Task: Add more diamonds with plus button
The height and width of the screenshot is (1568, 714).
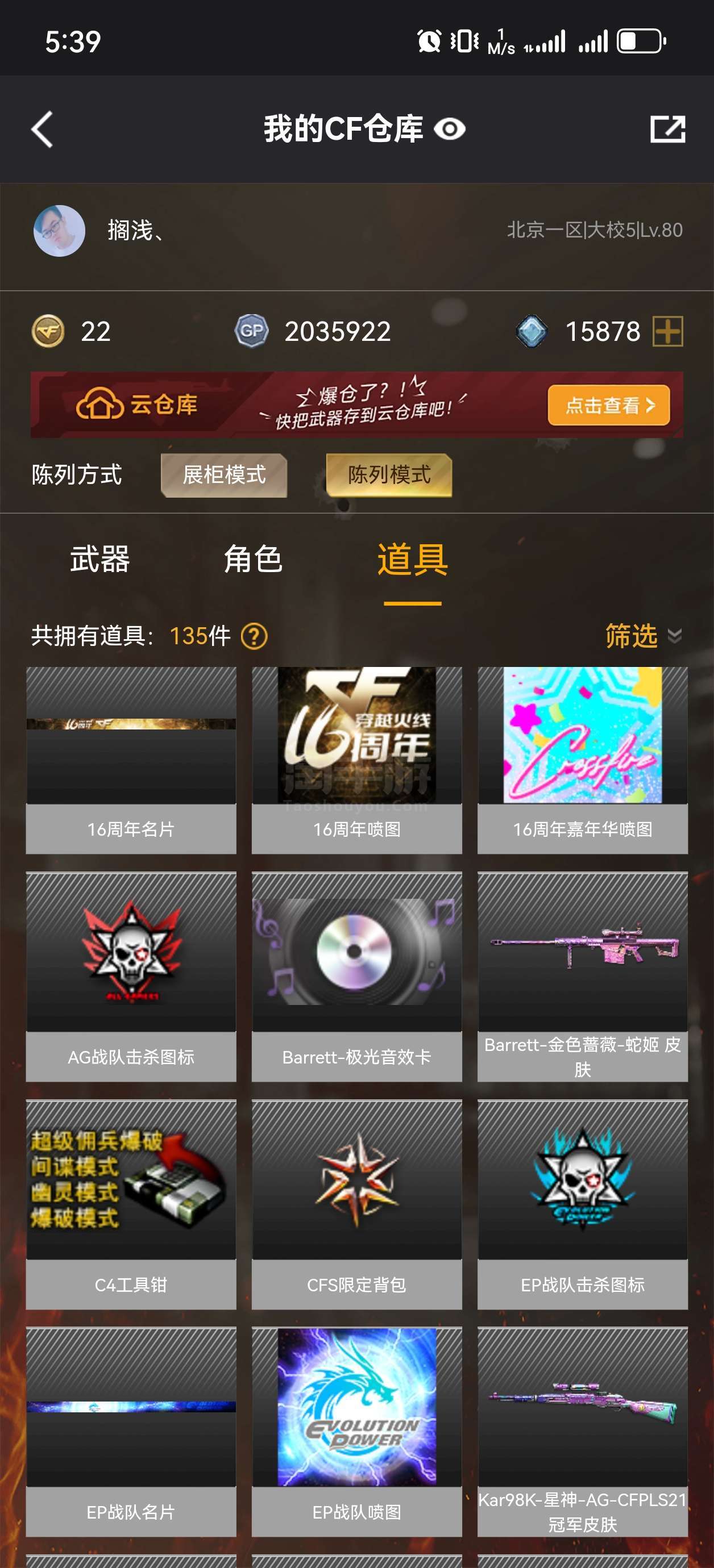Action: point(668,331)
